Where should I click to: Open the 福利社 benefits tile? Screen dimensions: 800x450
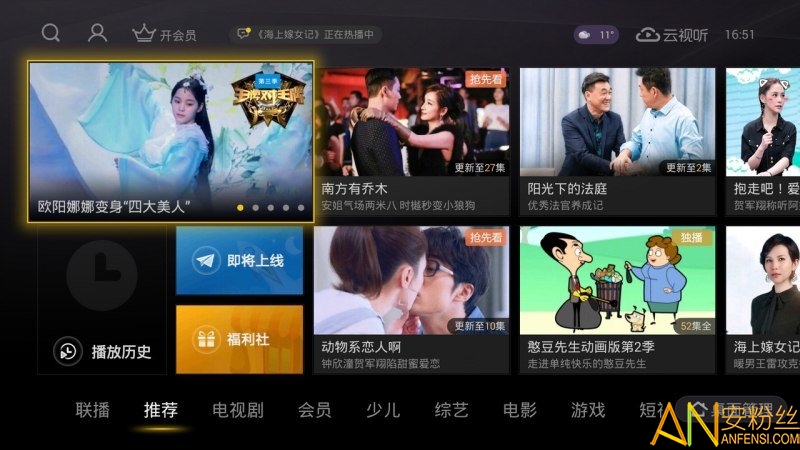click(x=240, y=339)
